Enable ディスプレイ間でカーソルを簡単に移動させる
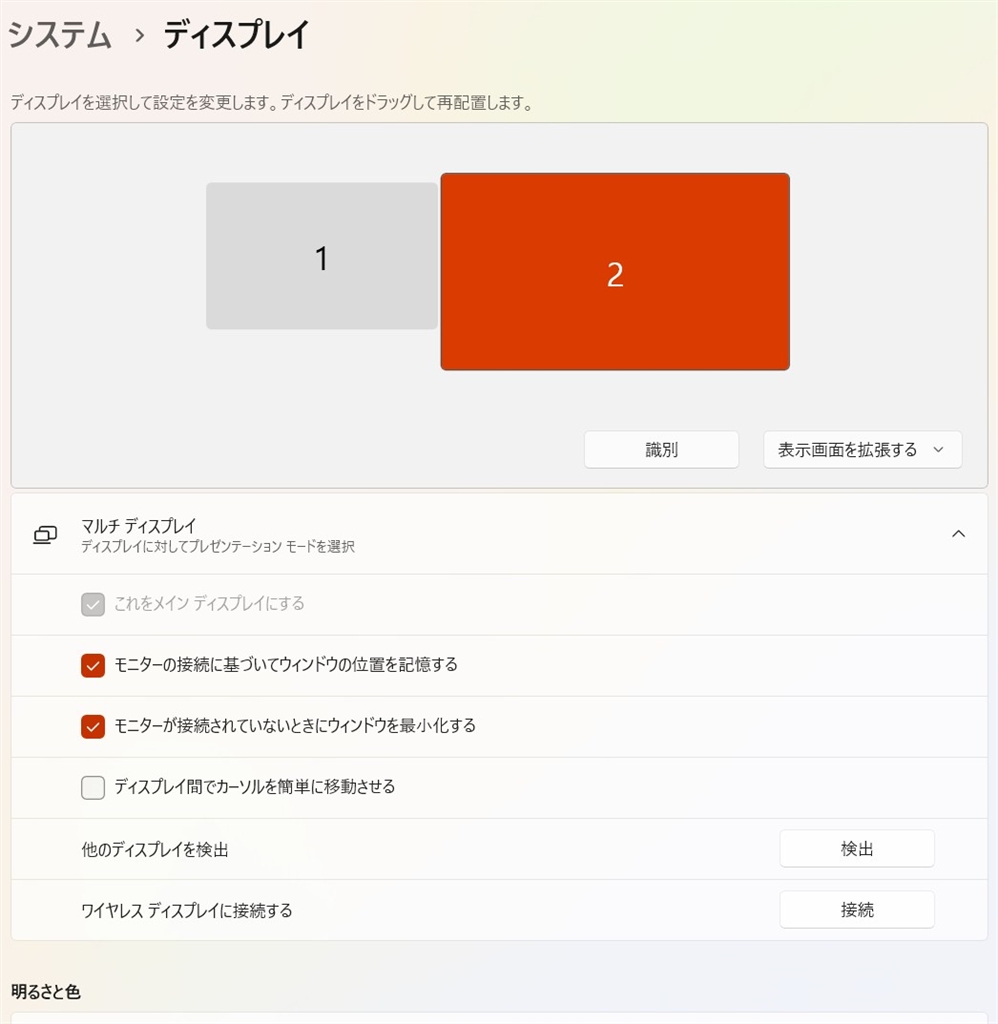This screenshot has width=998, height=1024. click(93, 788)
